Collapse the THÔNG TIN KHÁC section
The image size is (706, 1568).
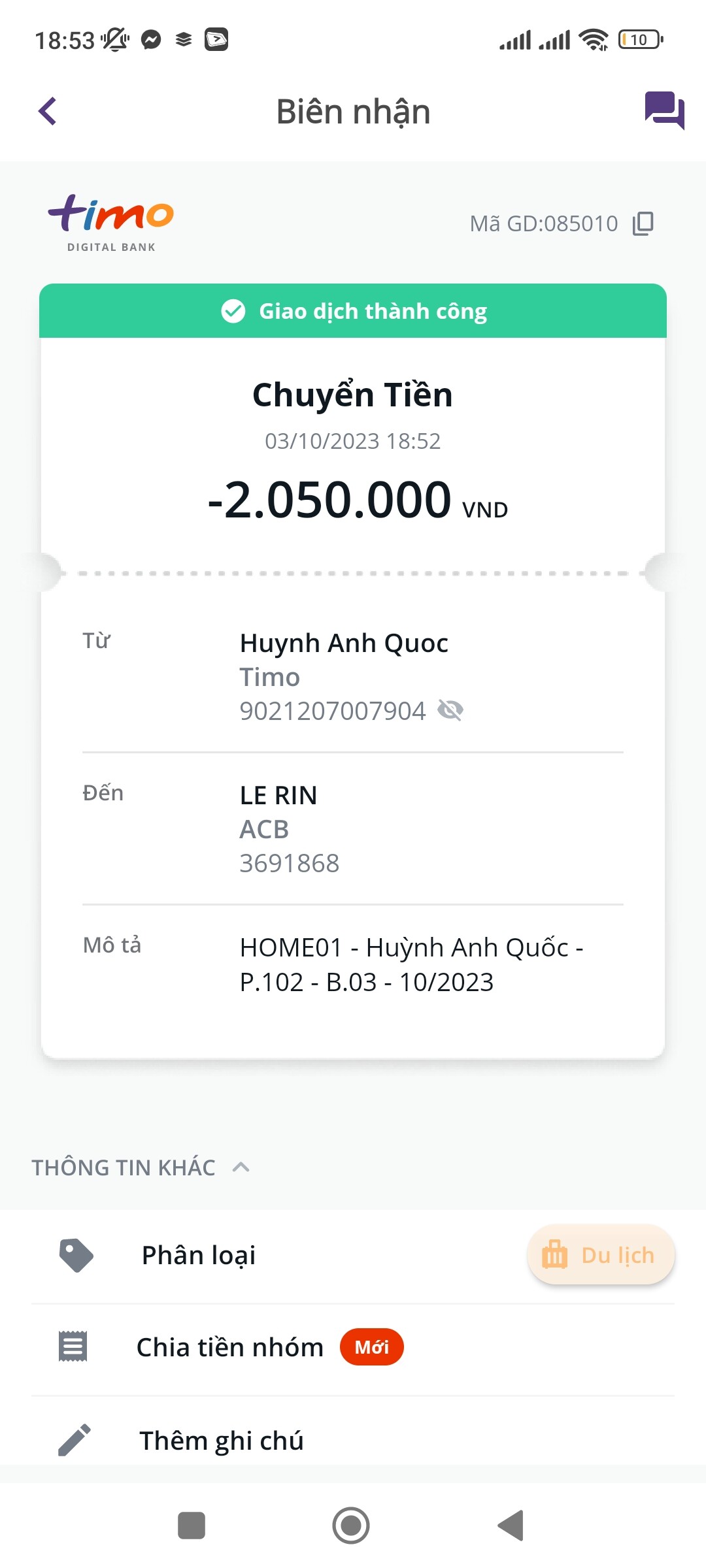coord(241,1168)
